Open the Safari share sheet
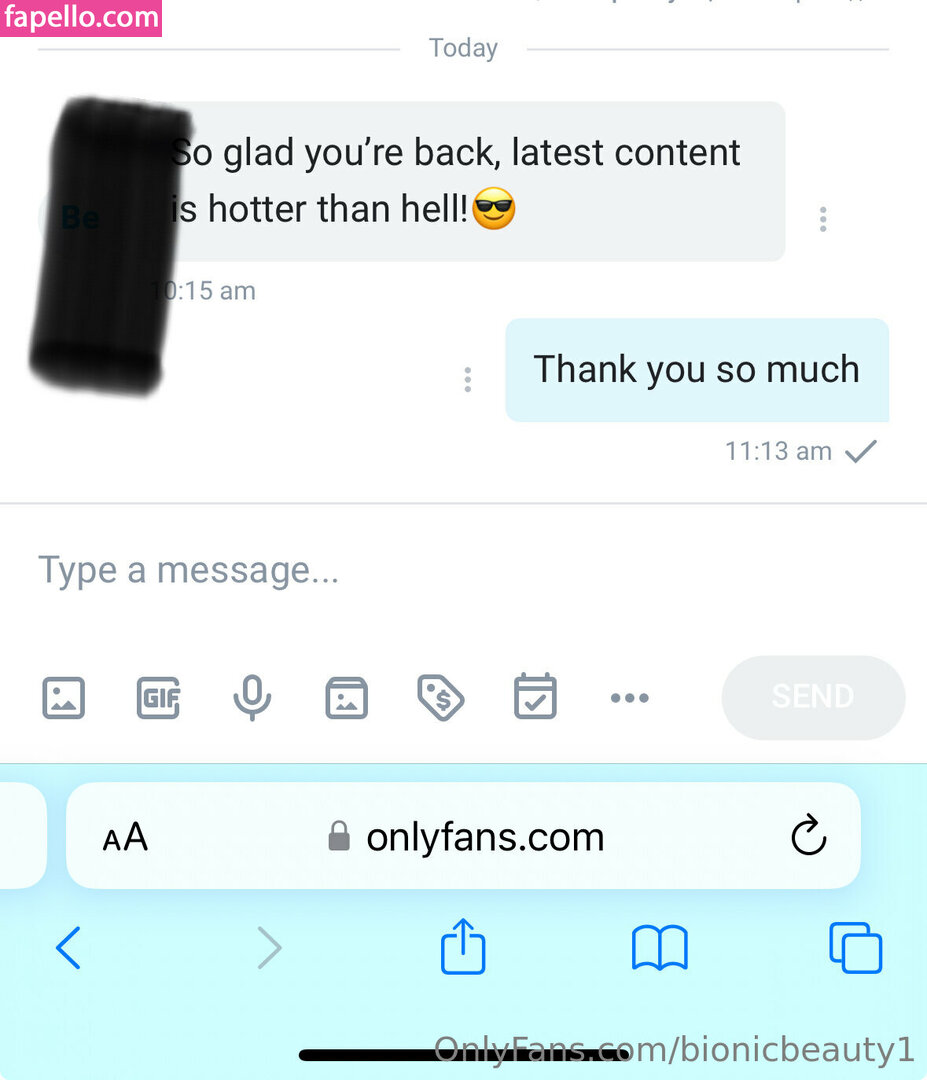Screen dimensions: 927x1080 [463, 947]
